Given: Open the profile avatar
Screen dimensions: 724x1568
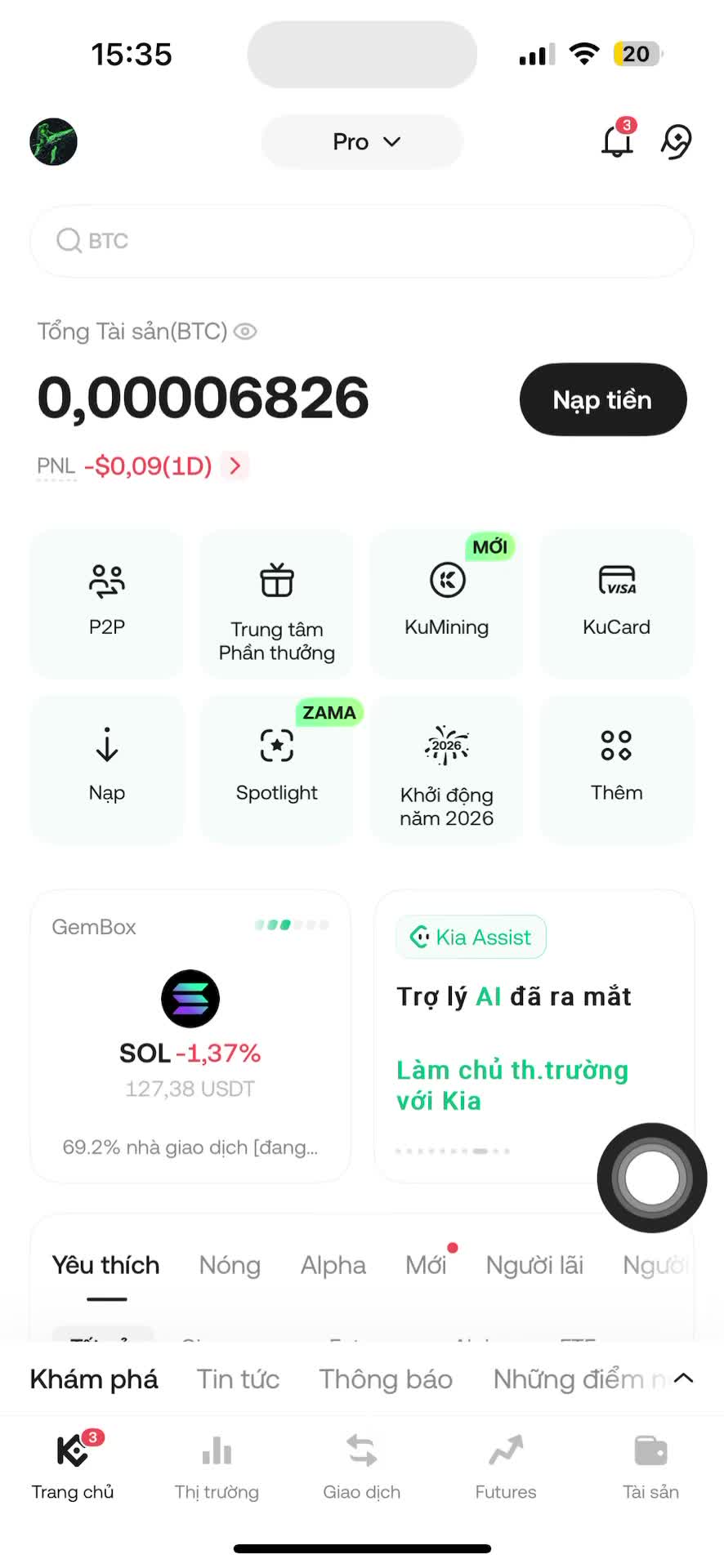Looking at the screenshot, I should tap(54, 142).
